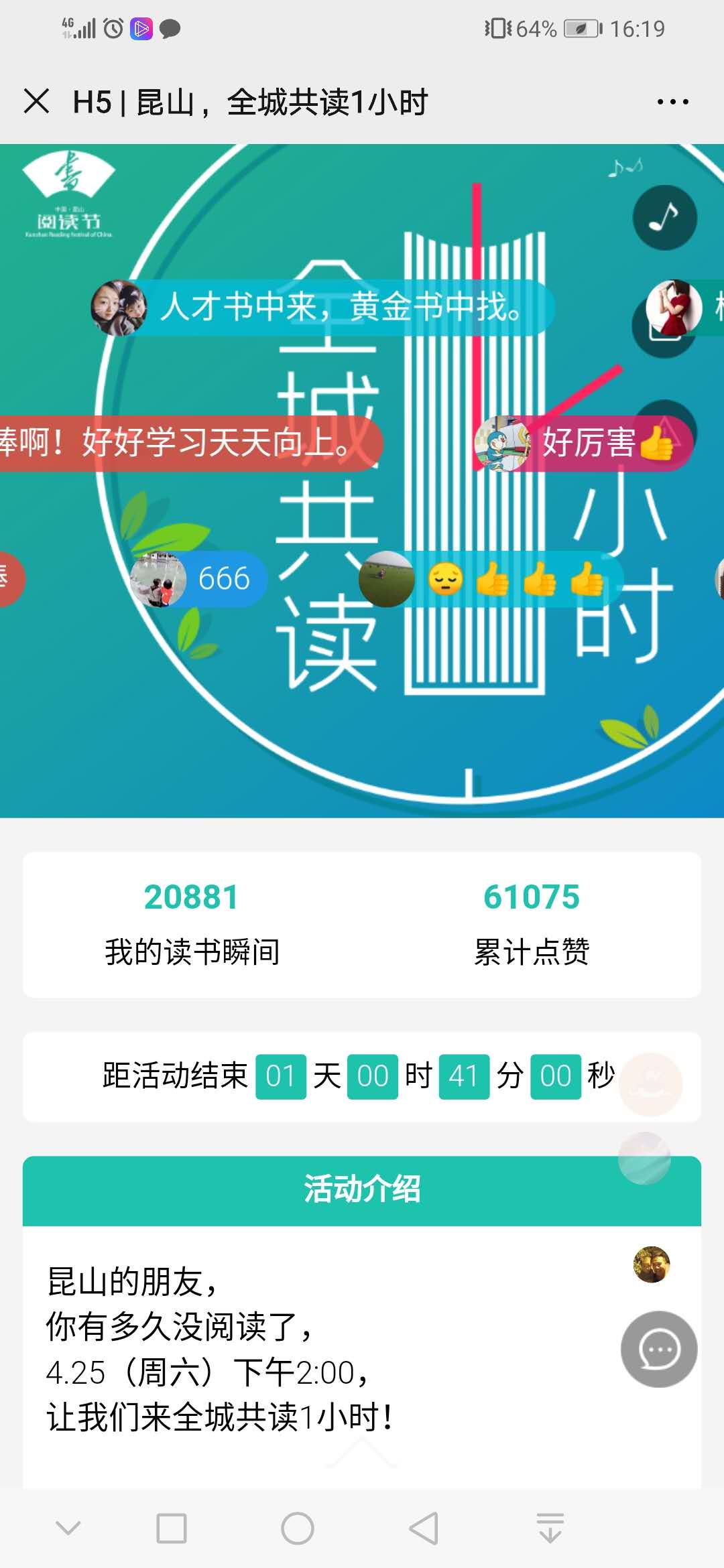
Task: Show recent apps with square button
Action: [x=172, y=1528]
